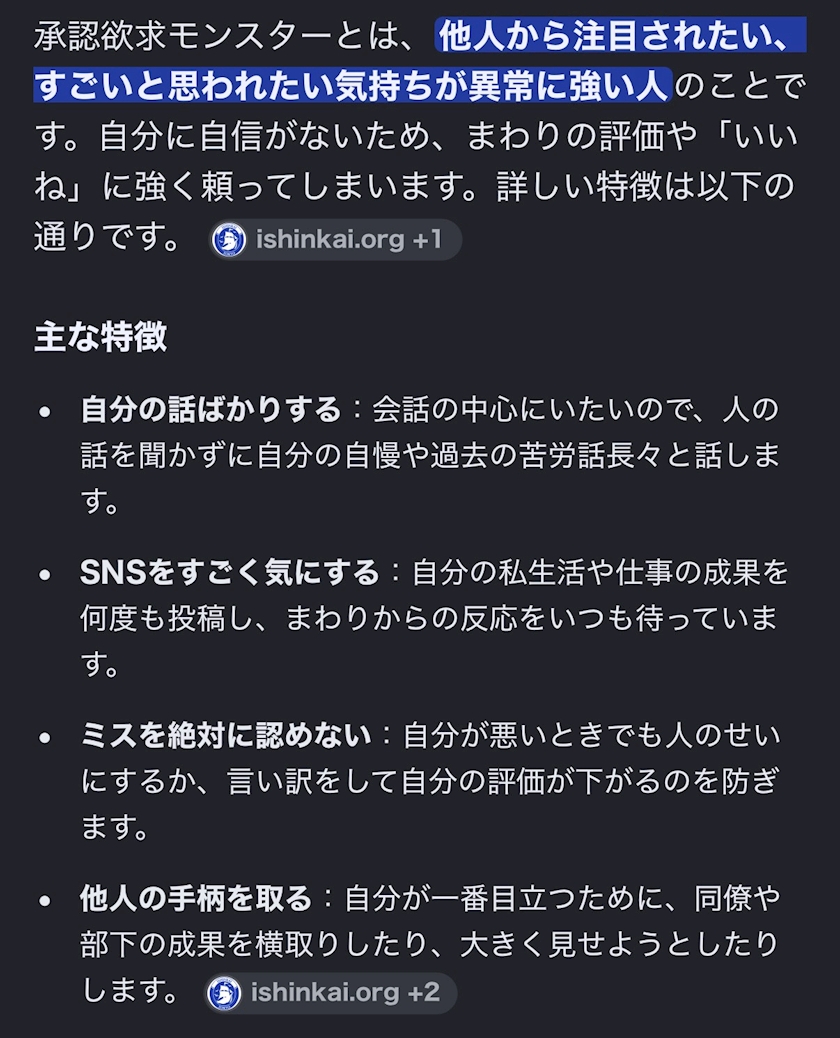Open the ishinkai.org +1 source chip
The width and height of the screenshot is (840, 1038).
(334, 240)
